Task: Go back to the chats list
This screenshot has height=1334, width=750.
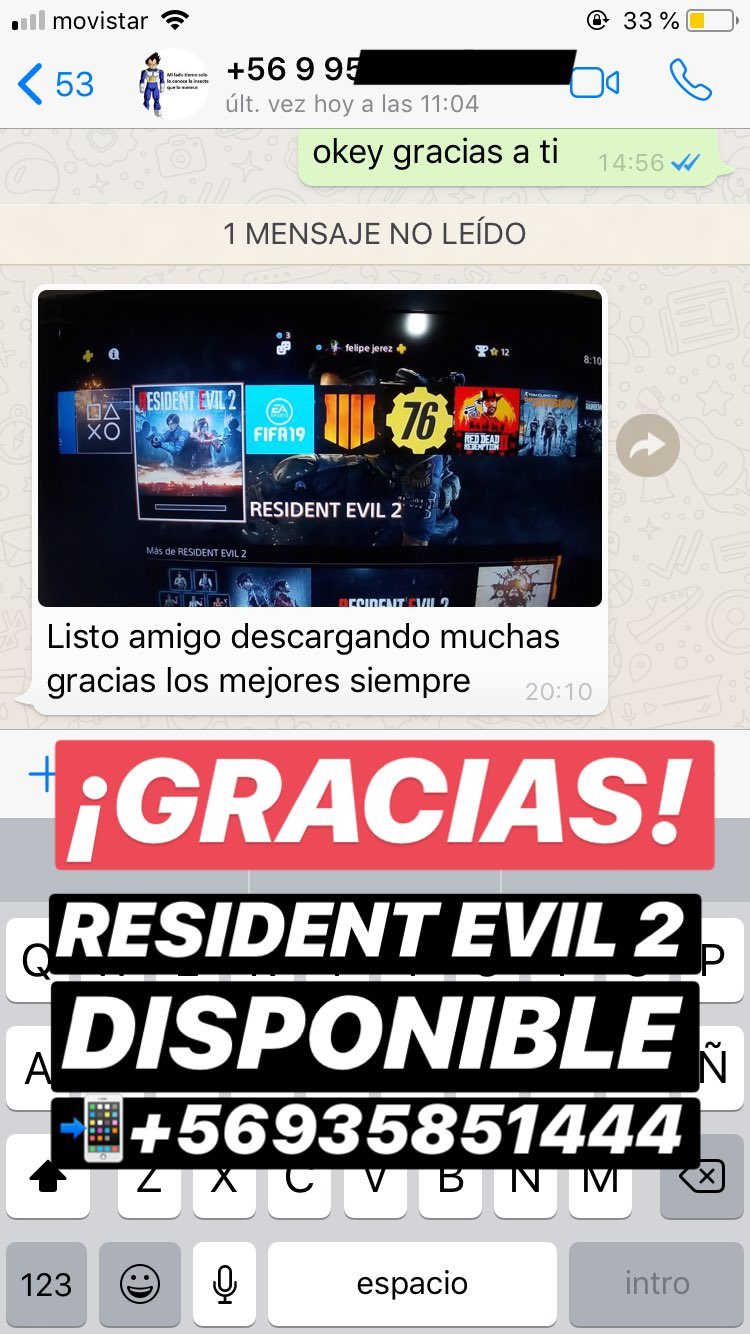Action: tap(57, 84)
